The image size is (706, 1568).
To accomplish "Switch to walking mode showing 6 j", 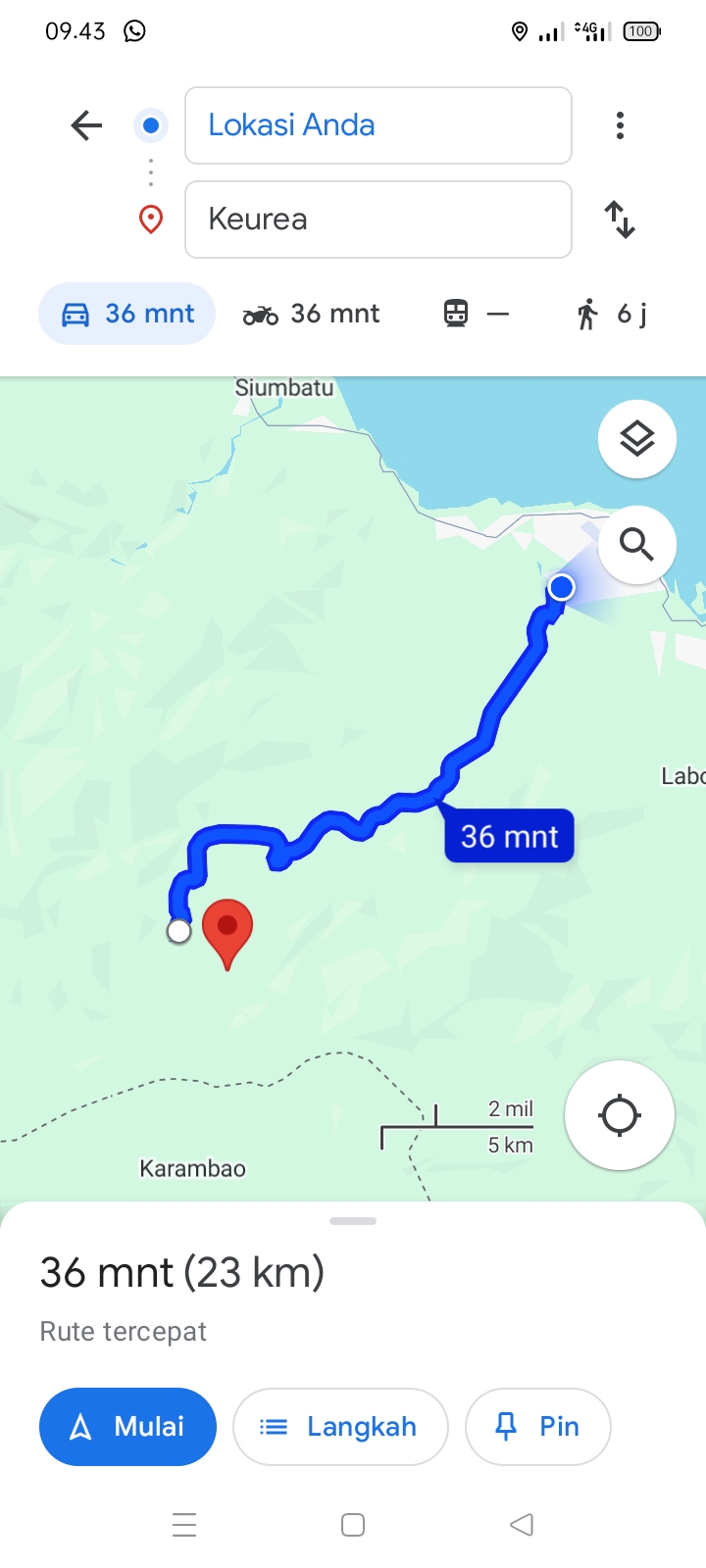I will 612,314.
